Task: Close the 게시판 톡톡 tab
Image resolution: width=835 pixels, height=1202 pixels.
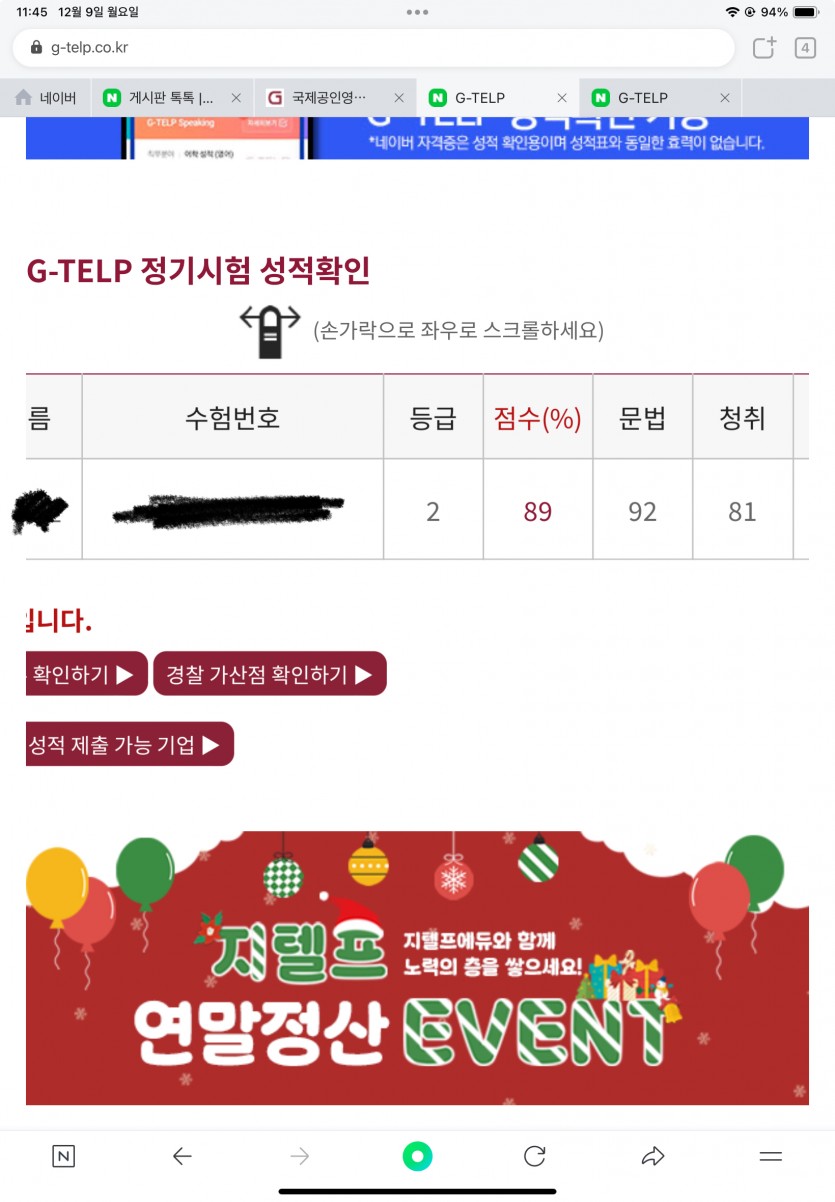Action: pos(236,98)
